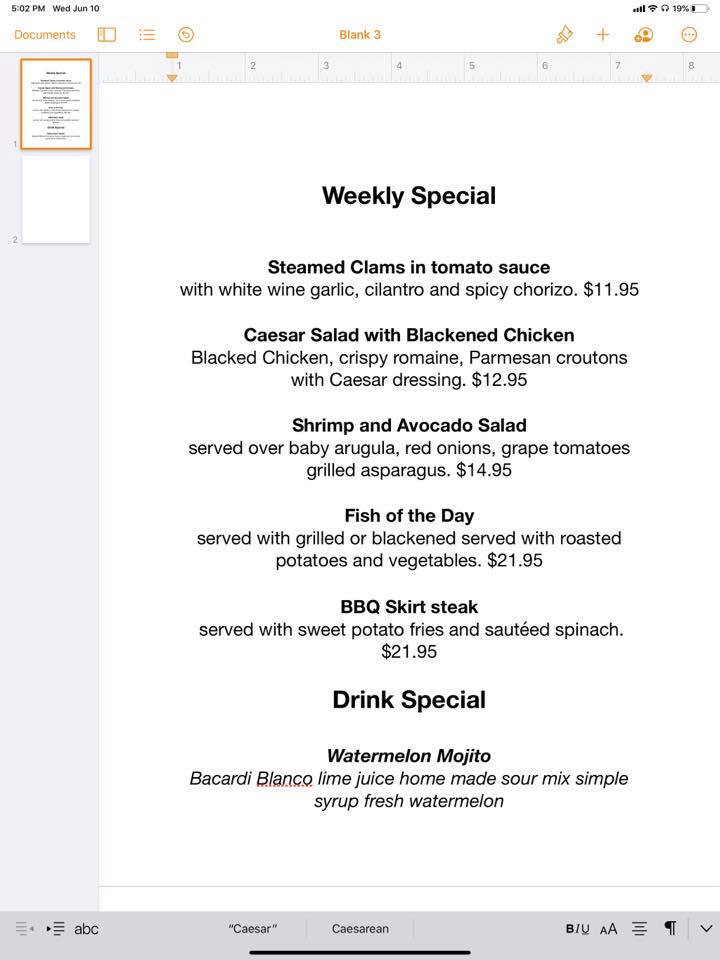
Task: Tap the document title Blank 3
Action: [360, 35]
